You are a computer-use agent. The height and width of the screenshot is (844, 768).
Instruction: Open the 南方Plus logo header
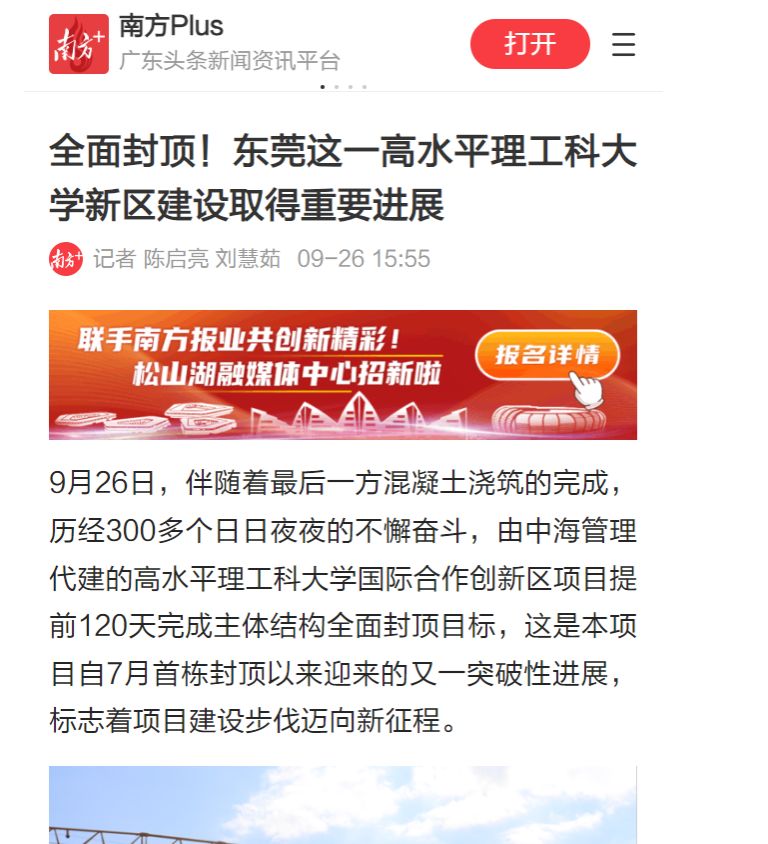[x=79, y=44]
